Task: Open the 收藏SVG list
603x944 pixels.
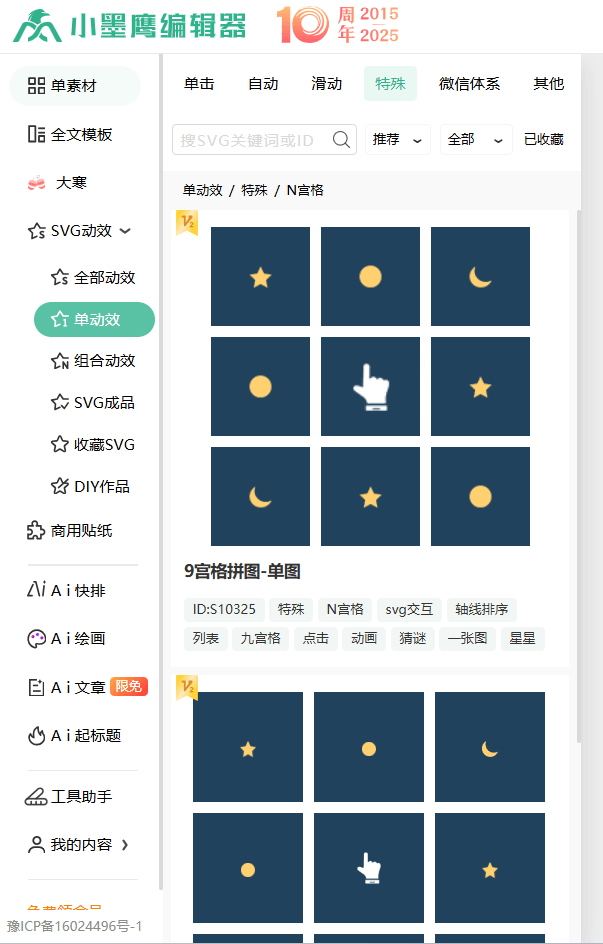Action: (103, 445)
